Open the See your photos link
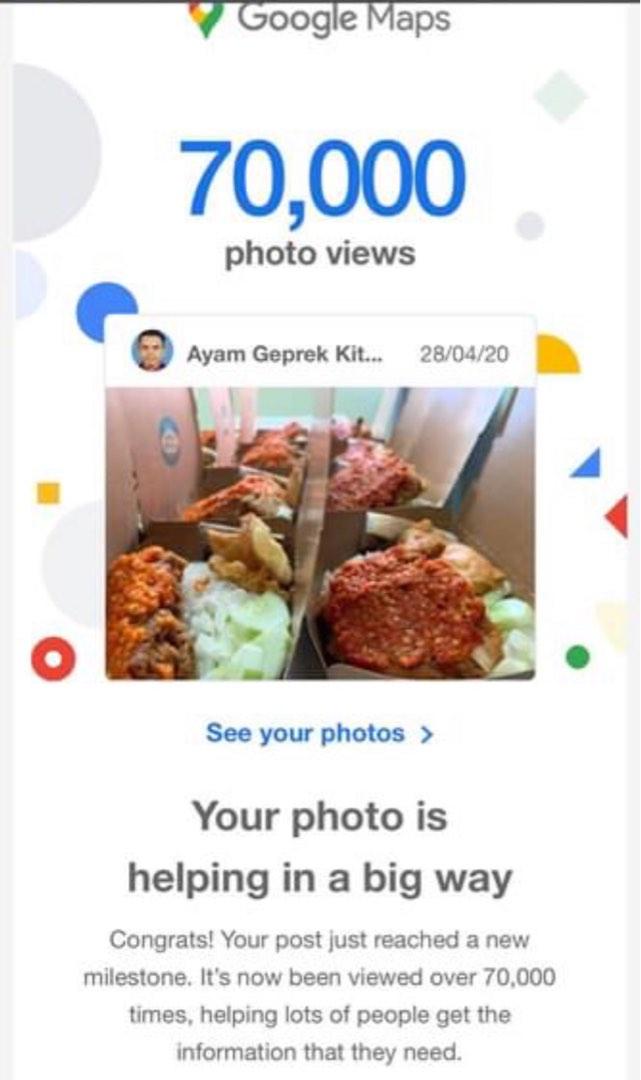Viewport: 641px width, 1080px height. pyautogui.click(x=319, y=733)
